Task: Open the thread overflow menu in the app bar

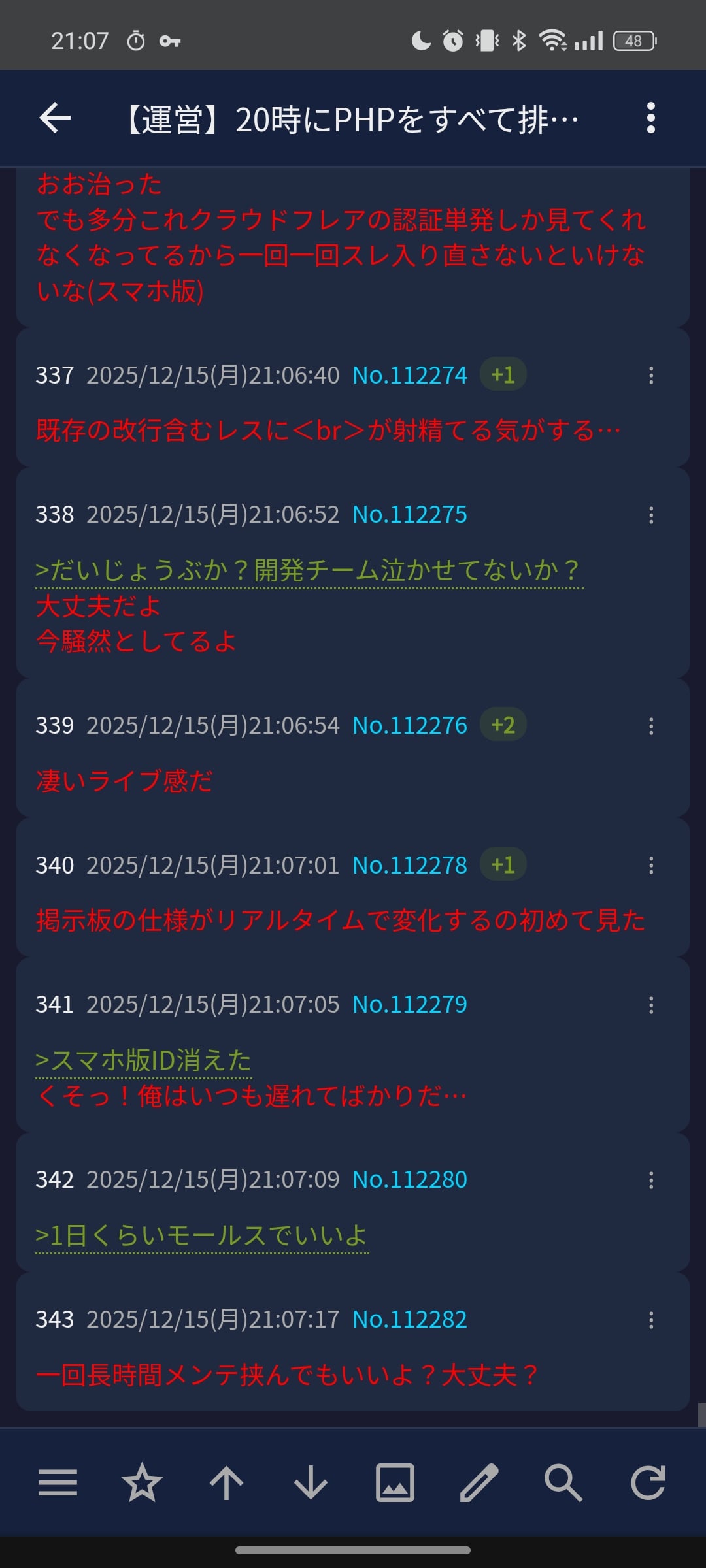Action: click(x=650, y=118)
